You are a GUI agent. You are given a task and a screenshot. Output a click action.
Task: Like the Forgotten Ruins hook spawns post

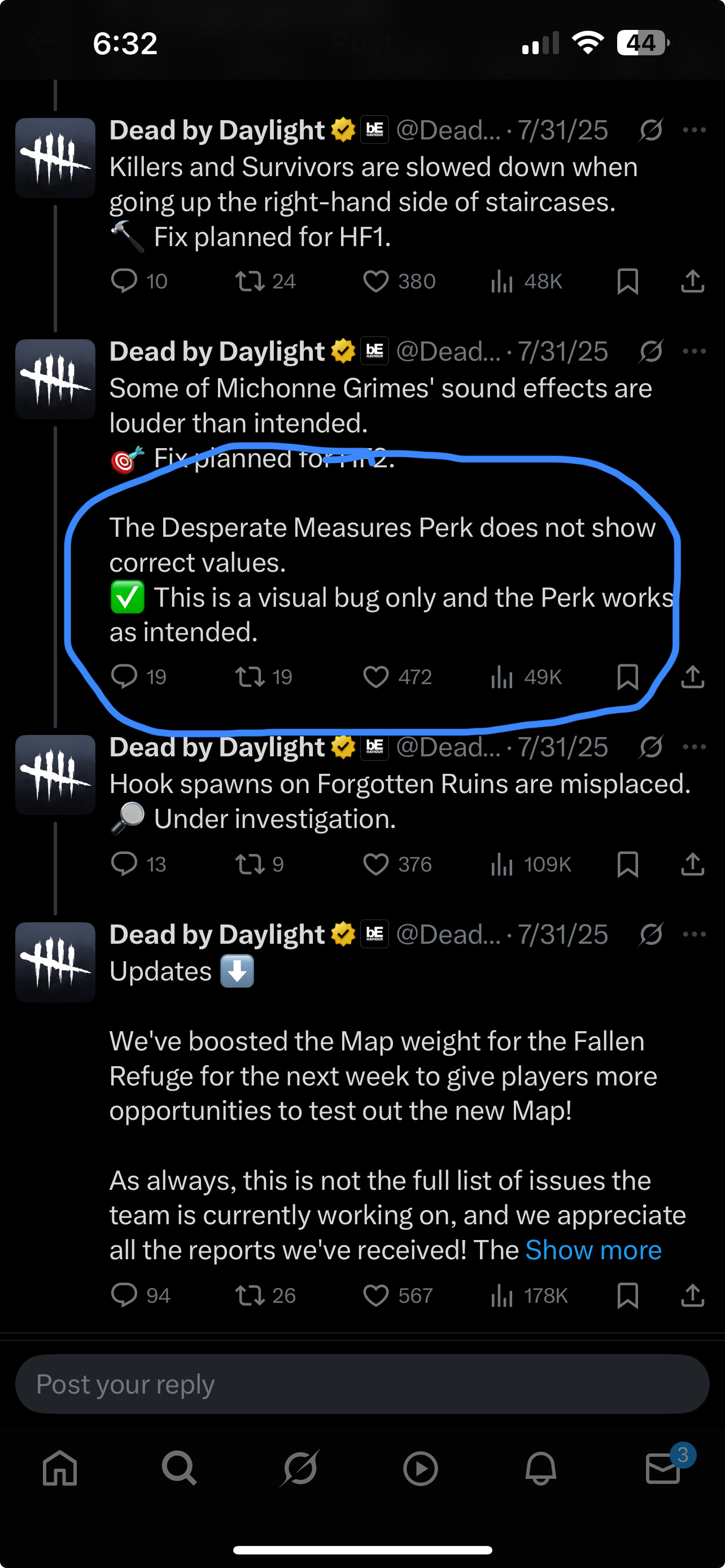coord(375,864)
